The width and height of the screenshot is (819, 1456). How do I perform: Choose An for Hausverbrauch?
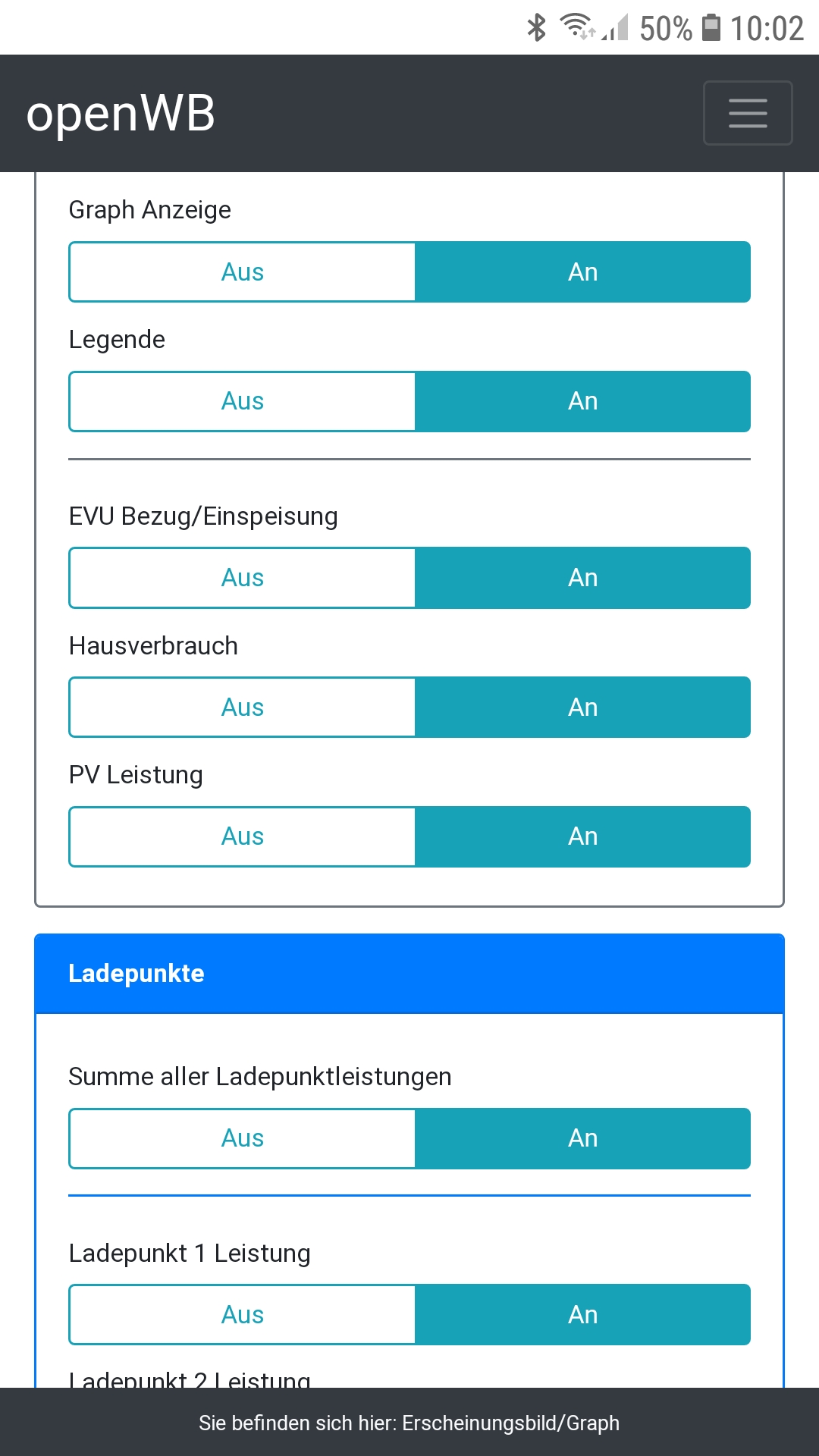(582, 708)
